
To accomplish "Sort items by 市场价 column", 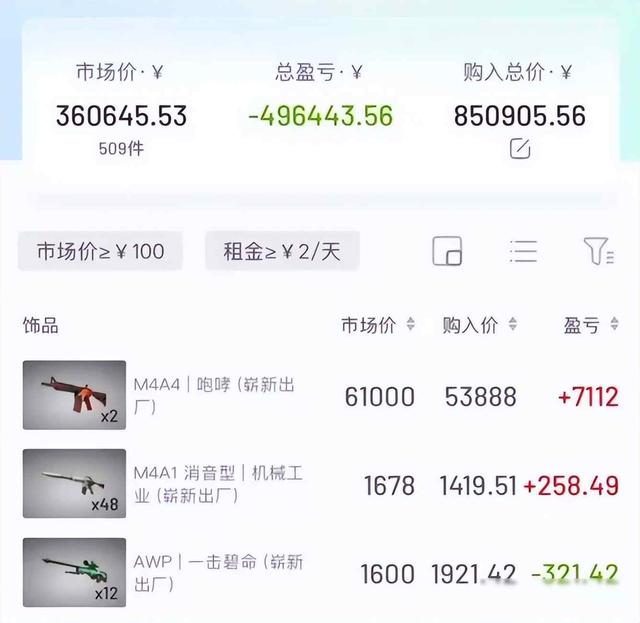I will pos(378,325).
